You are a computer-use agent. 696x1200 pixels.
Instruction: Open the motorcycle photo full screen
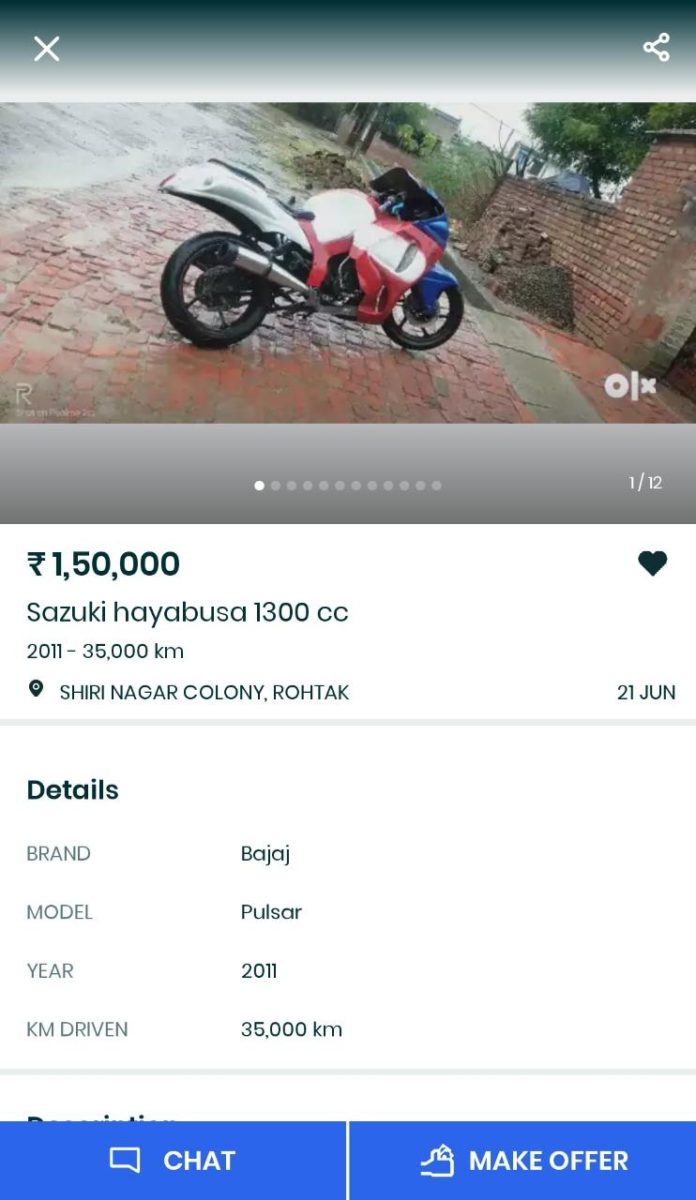348,263
